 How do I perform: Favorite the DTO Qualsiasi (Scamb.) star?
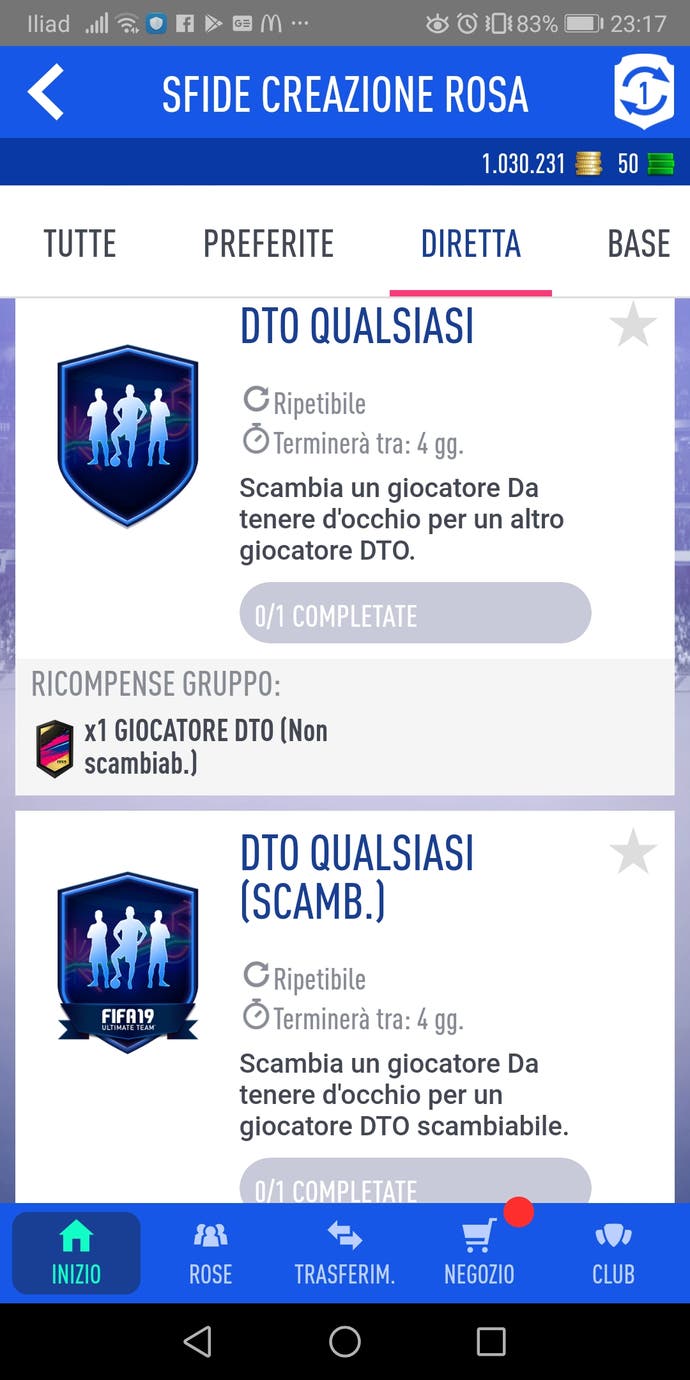point(633,853)
